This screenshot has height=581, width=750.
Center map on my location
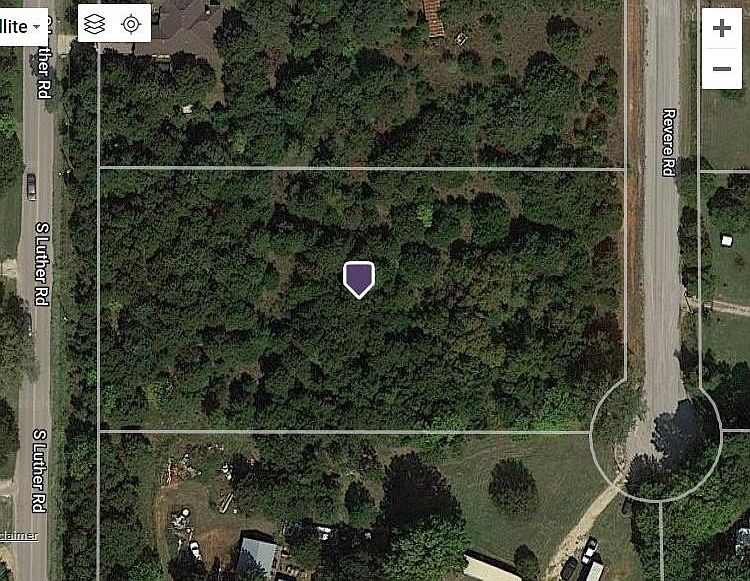click(131, 24)
